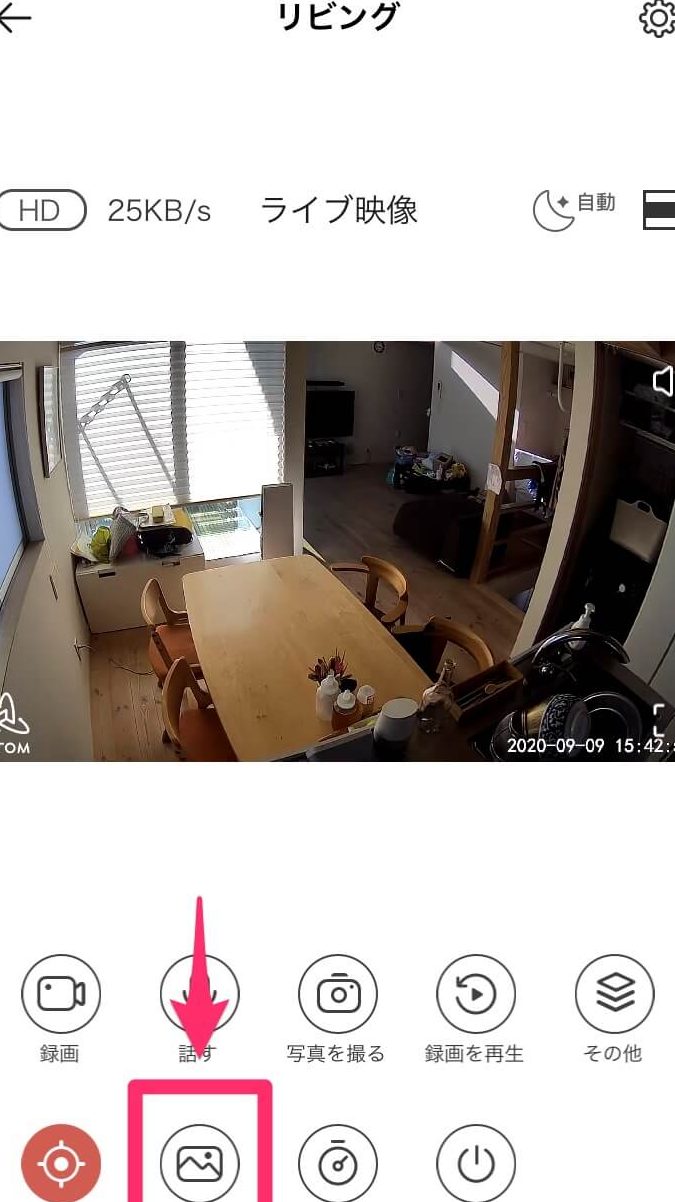The image size is (675, 1202).
Task: Open camera settings gear
Action: point(657,20)
